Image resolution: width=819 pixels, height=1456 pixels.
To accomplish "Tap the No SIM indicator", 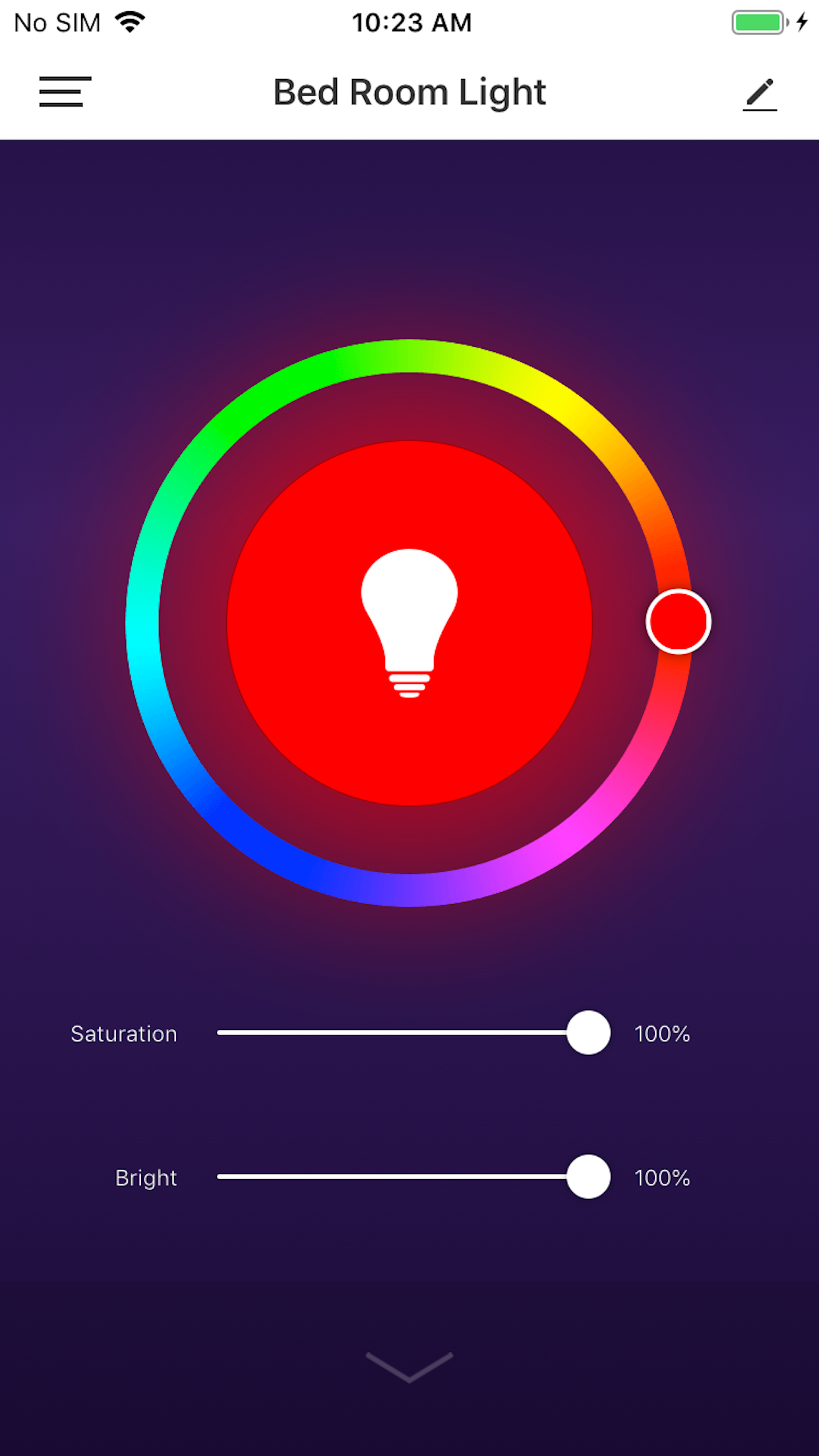I will 58,22.
